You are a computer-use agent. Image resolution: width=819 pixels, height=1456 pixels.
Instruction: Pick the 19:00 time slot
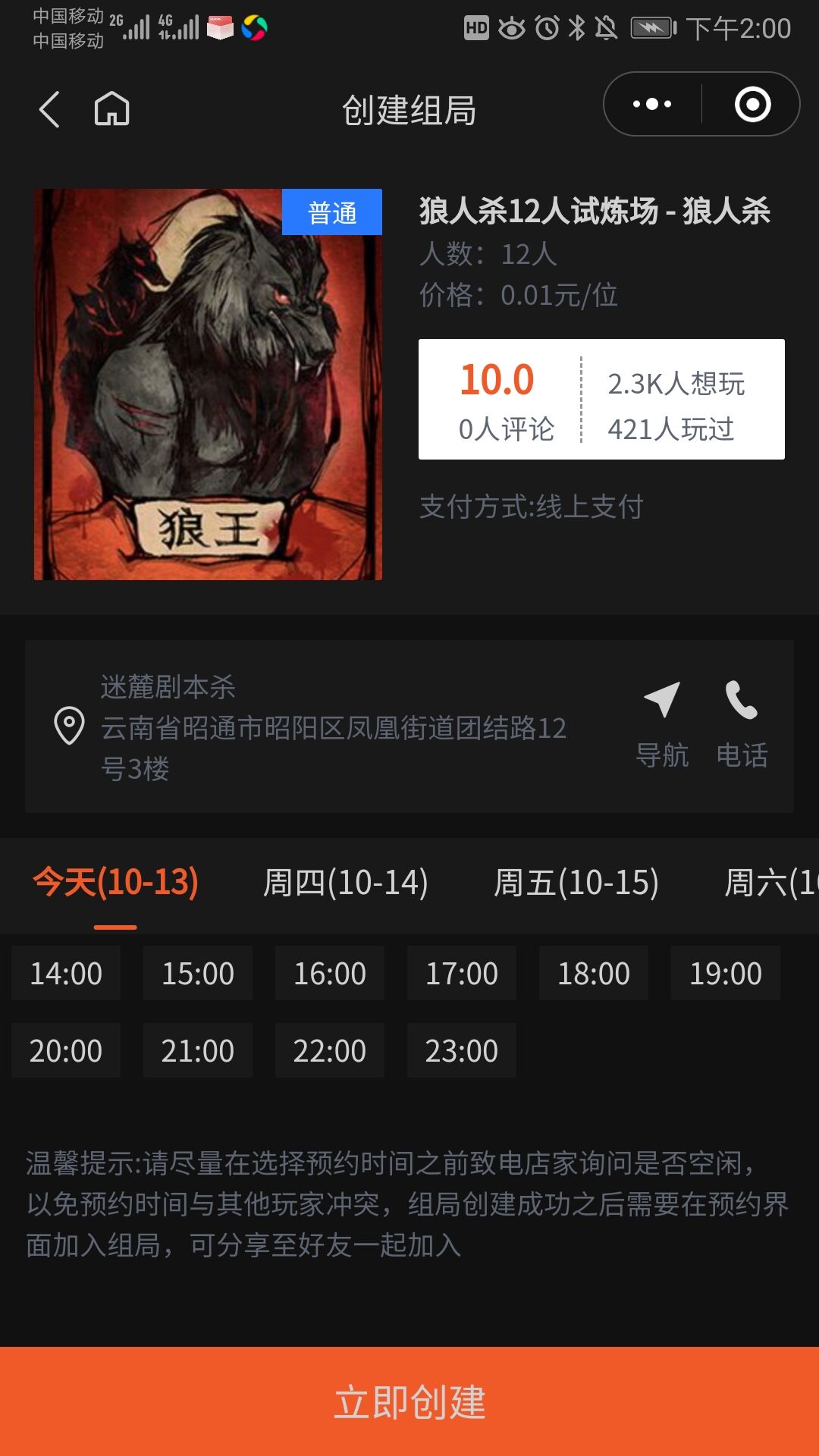pyautogui.click(x=726, y=973)
